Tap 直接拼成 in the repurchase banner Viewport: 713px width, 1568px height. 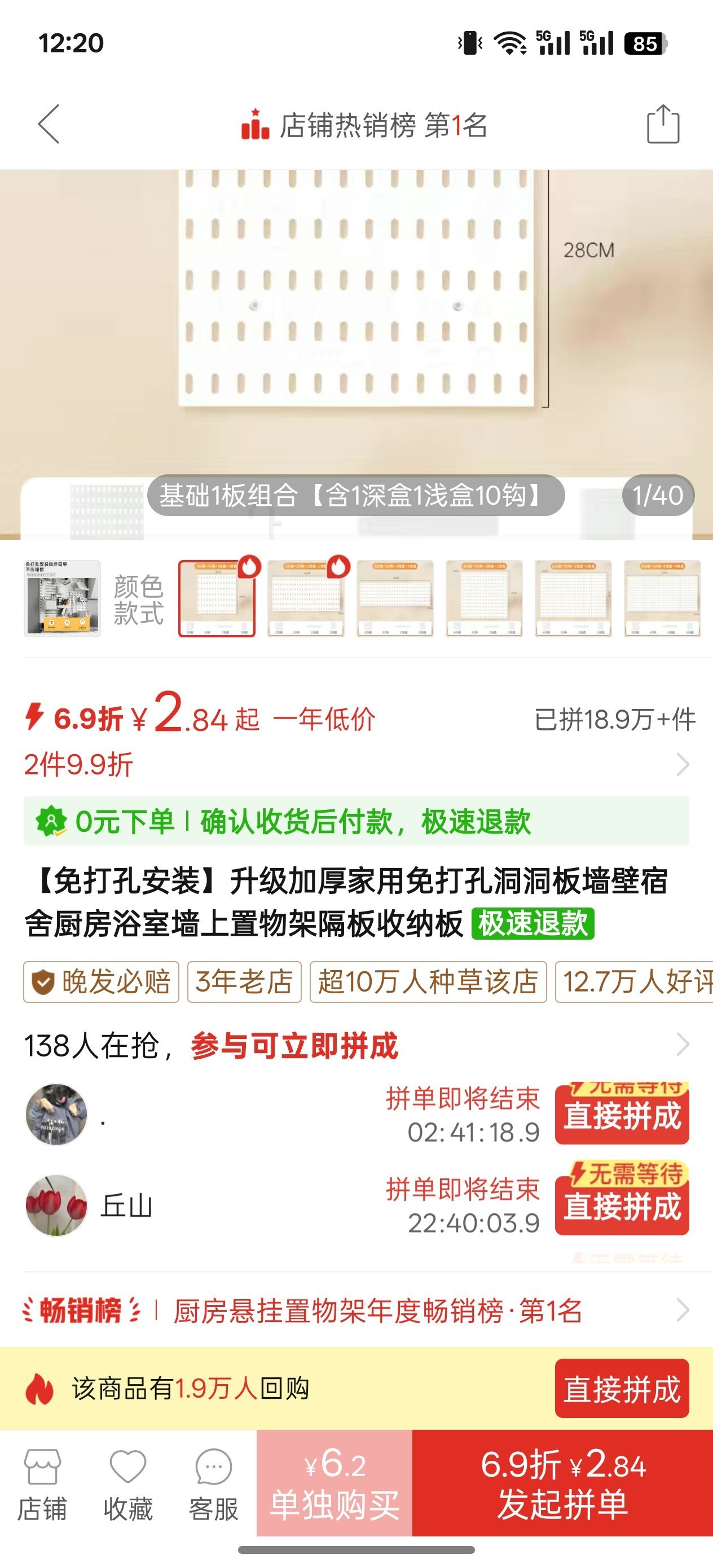point(622,1389)
